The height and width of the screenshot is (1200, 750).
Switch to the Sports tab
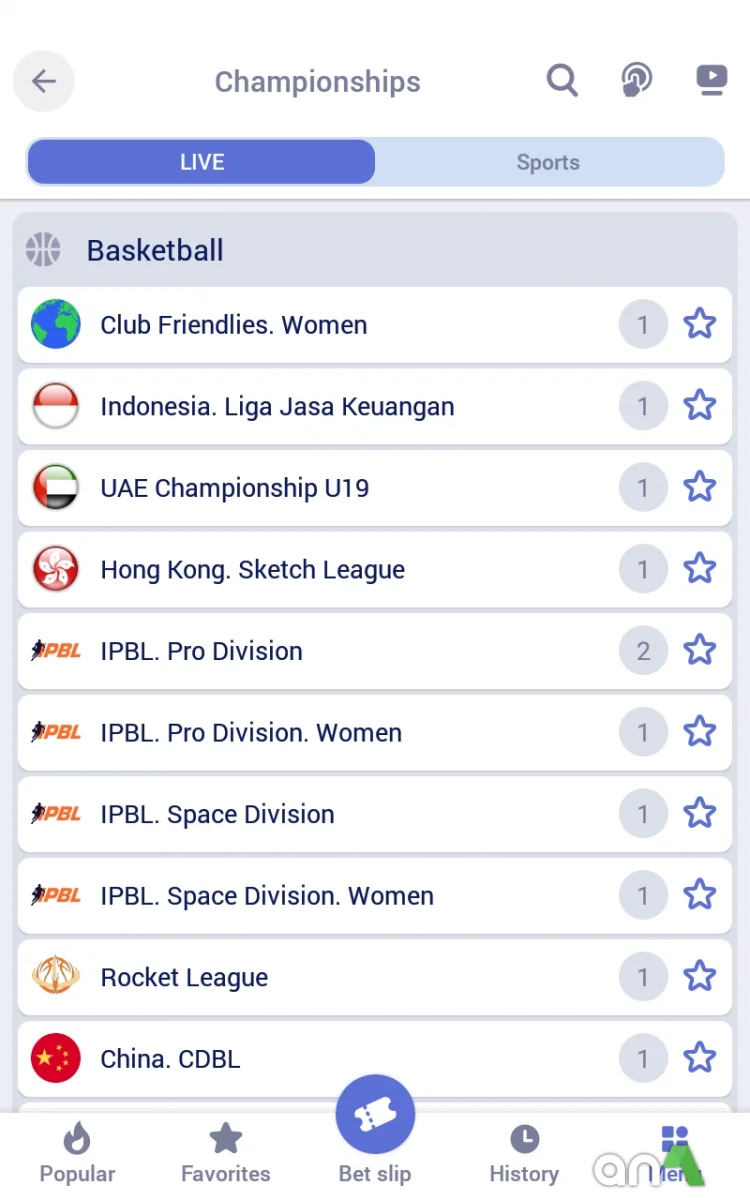tap(548, 162)
